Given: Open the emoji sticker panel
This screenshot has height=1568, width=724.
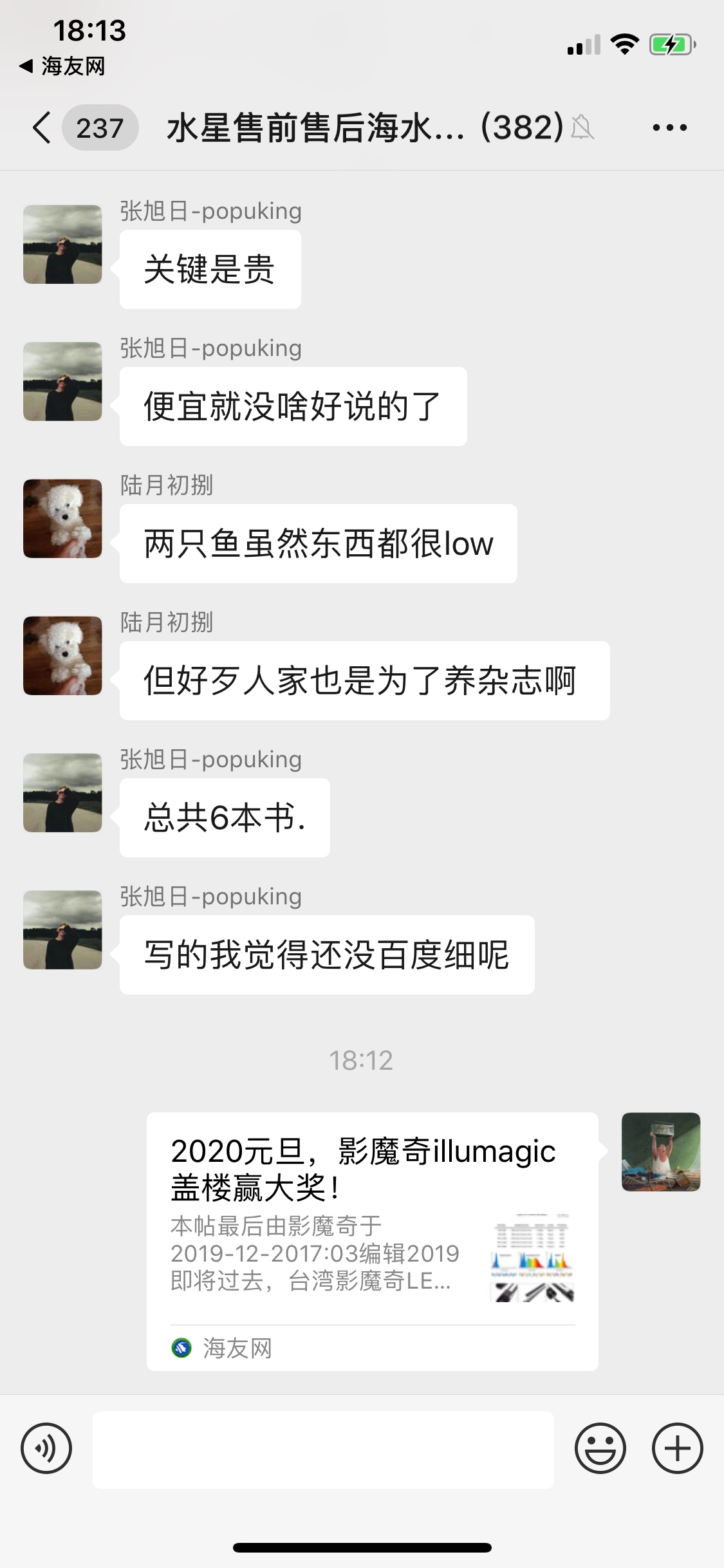Looking at the screenshot, I should point(600,1448).
